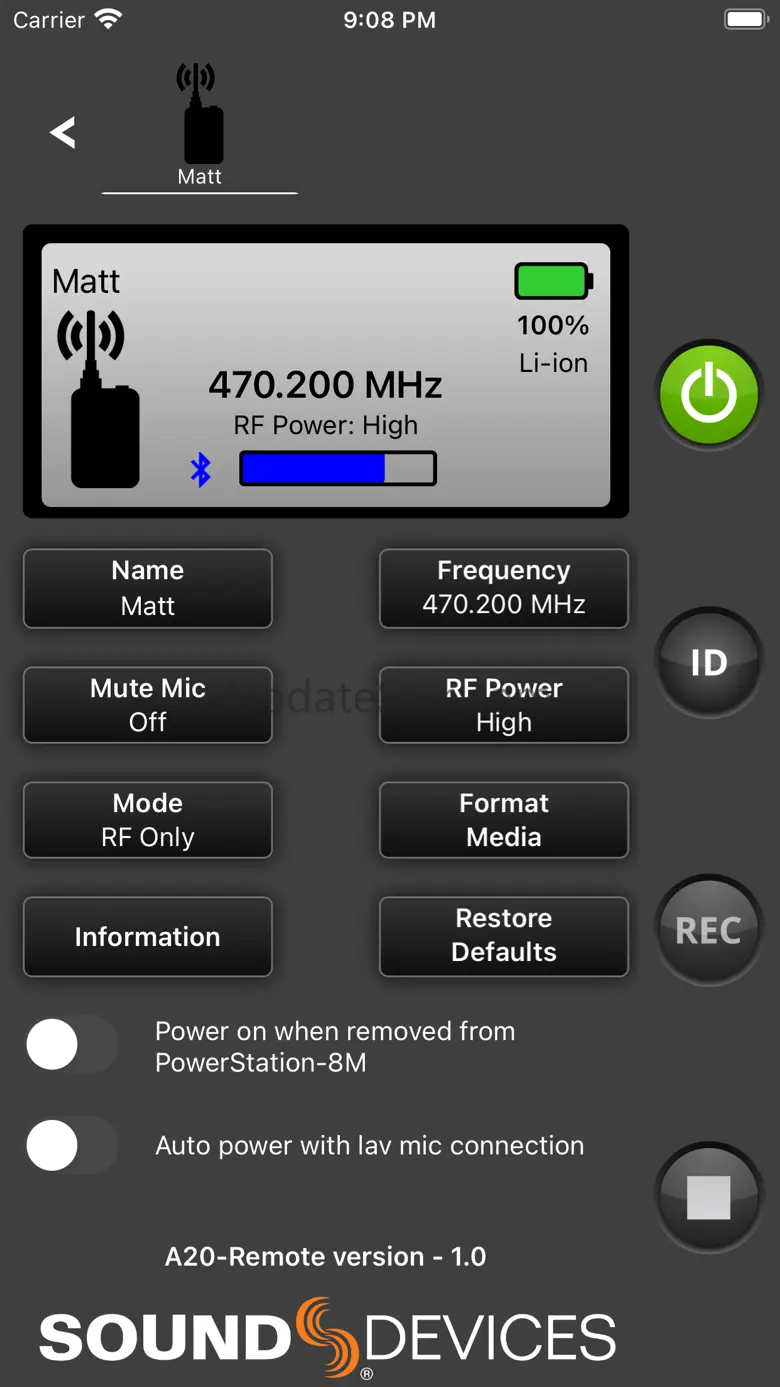Image resolution: width=780 pixels, height=1387 pixels.
Task: Tap Format Media
Action: click(x=504, y=820)
